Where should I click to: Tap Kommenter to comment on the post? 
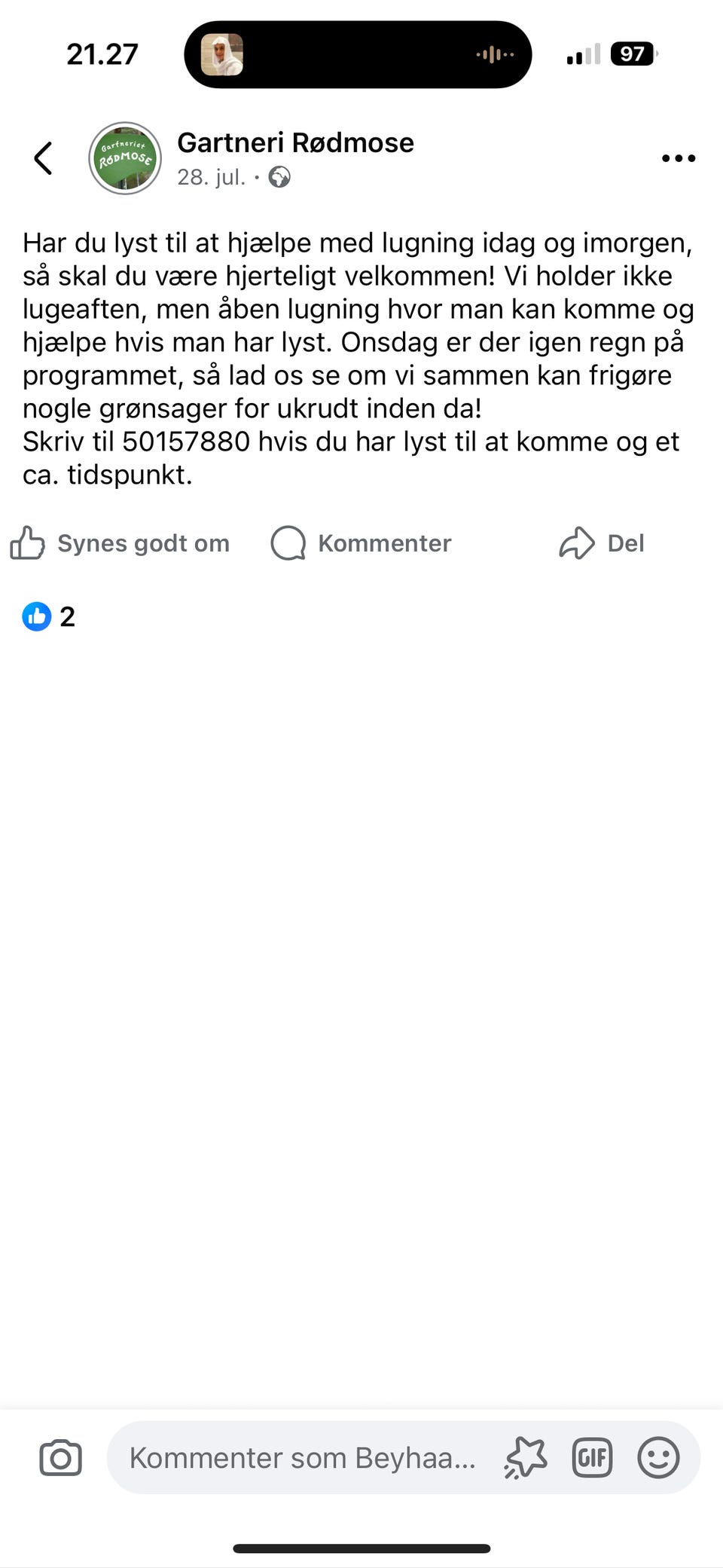(x=361, y=543)
